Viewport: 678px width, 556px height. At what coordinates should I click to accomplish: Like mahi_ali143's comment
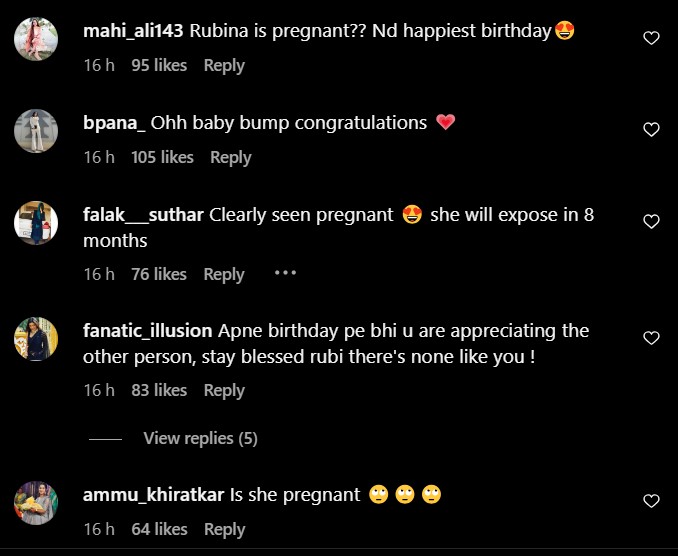click(651, 38)
